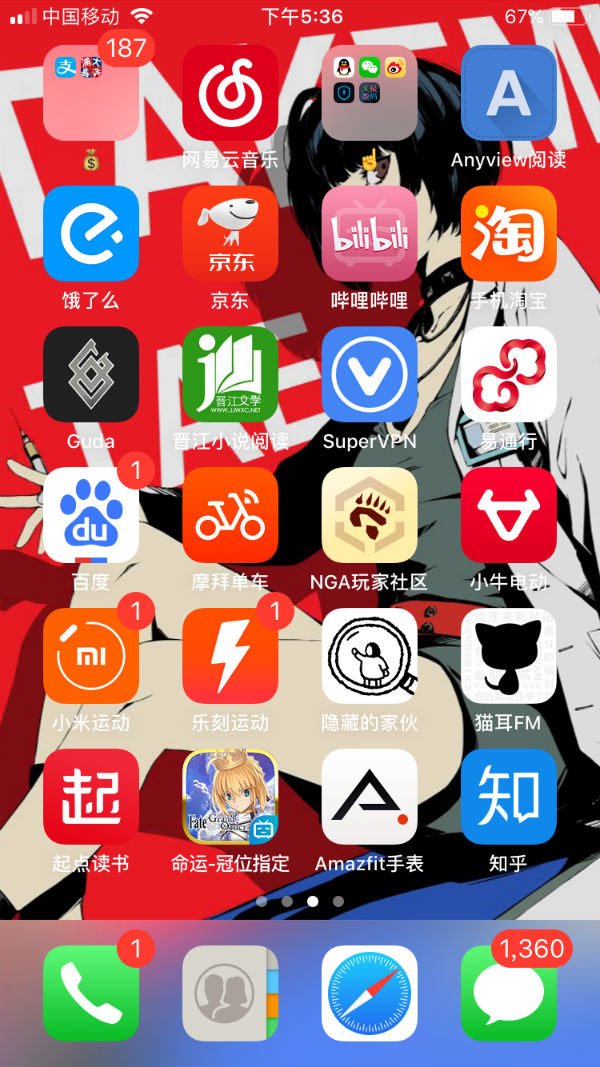Viewport: 600px width, 1067px height.
Task: Open the 易通行 app
Action: pos(508,374)
